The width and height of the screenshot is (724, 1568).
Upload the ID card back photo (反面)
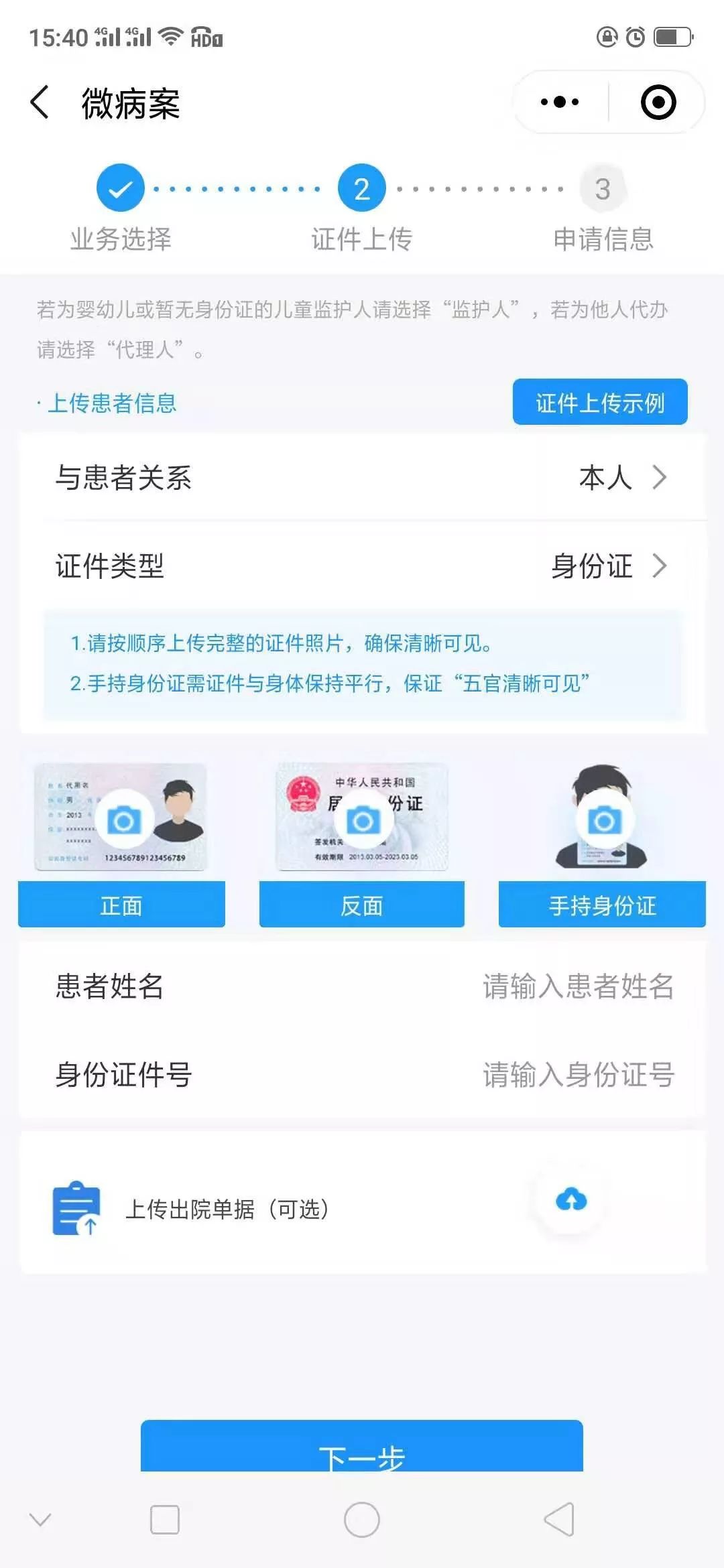pos(362,844)
